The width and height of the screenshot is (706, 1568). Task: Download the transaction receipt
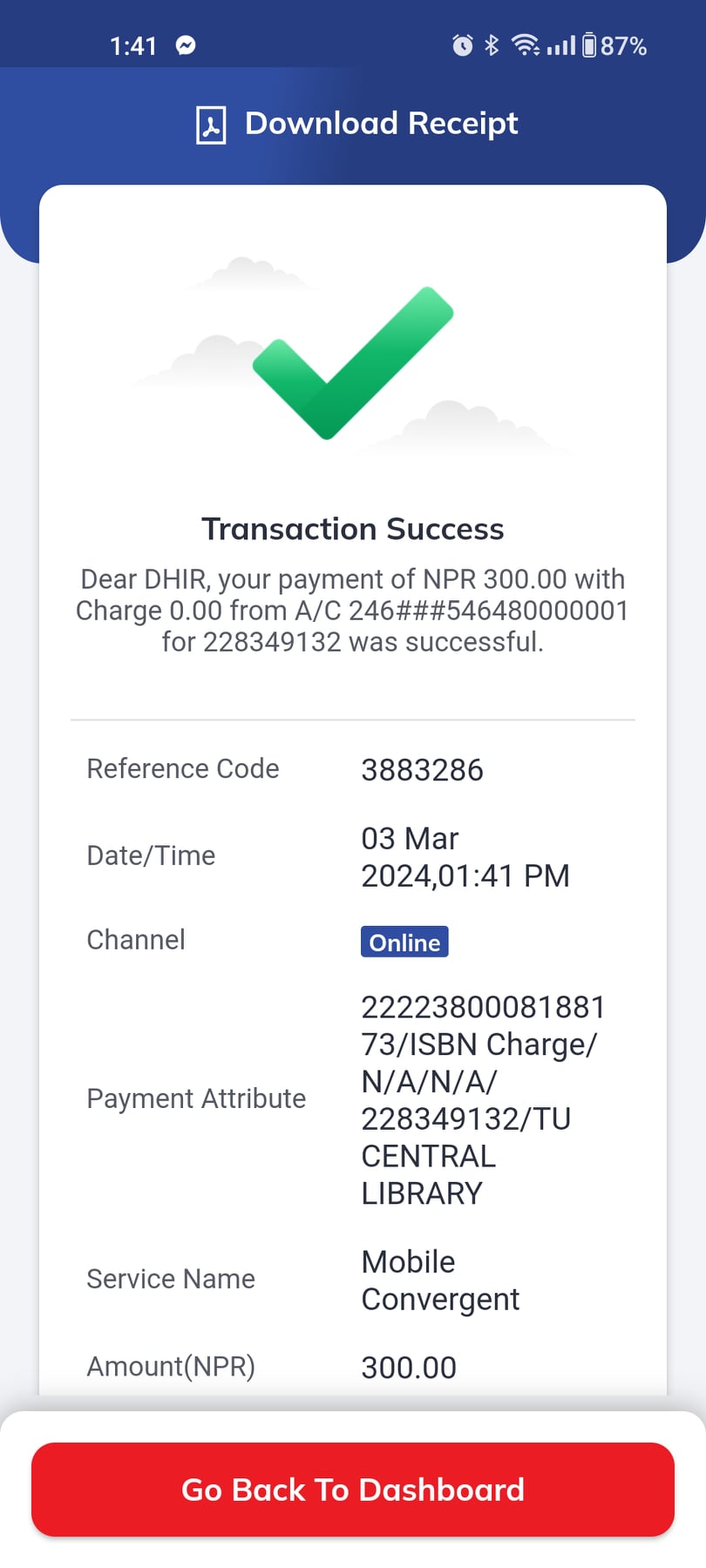click(356, 124)
